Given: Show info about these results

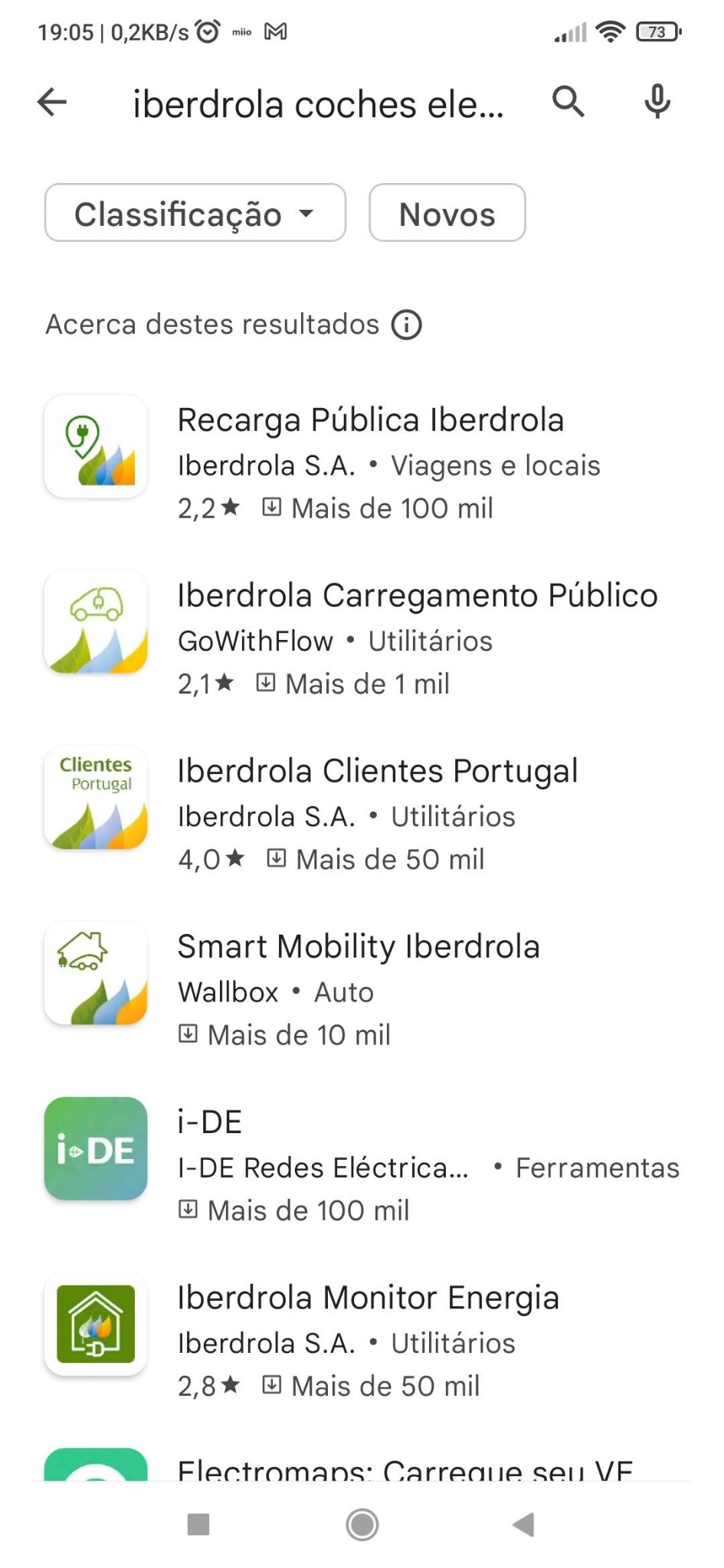Looking at the screenshot, I should pos(407,325).
